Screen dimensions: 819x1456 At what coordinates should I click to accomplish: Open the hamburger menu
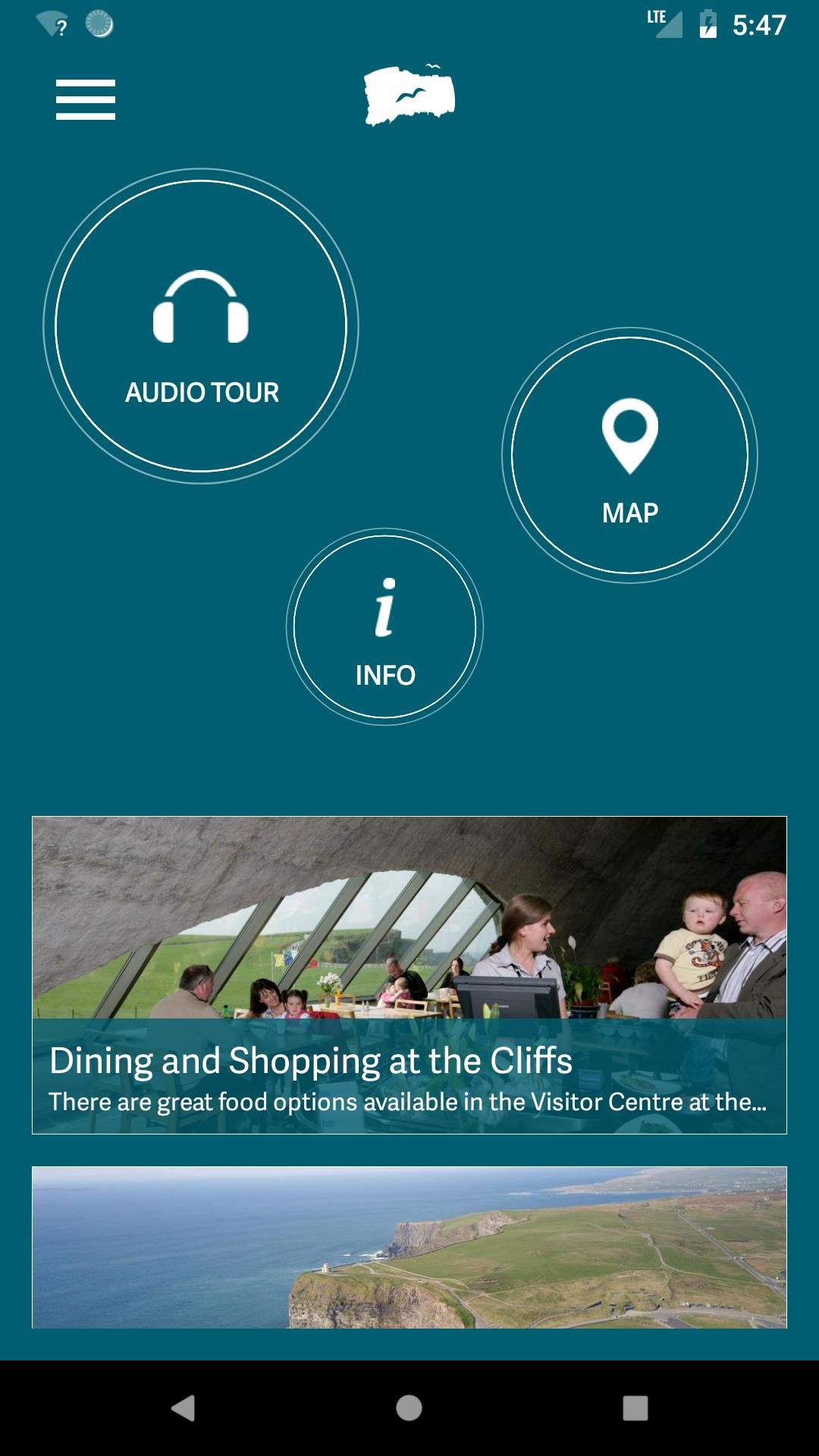86,99
